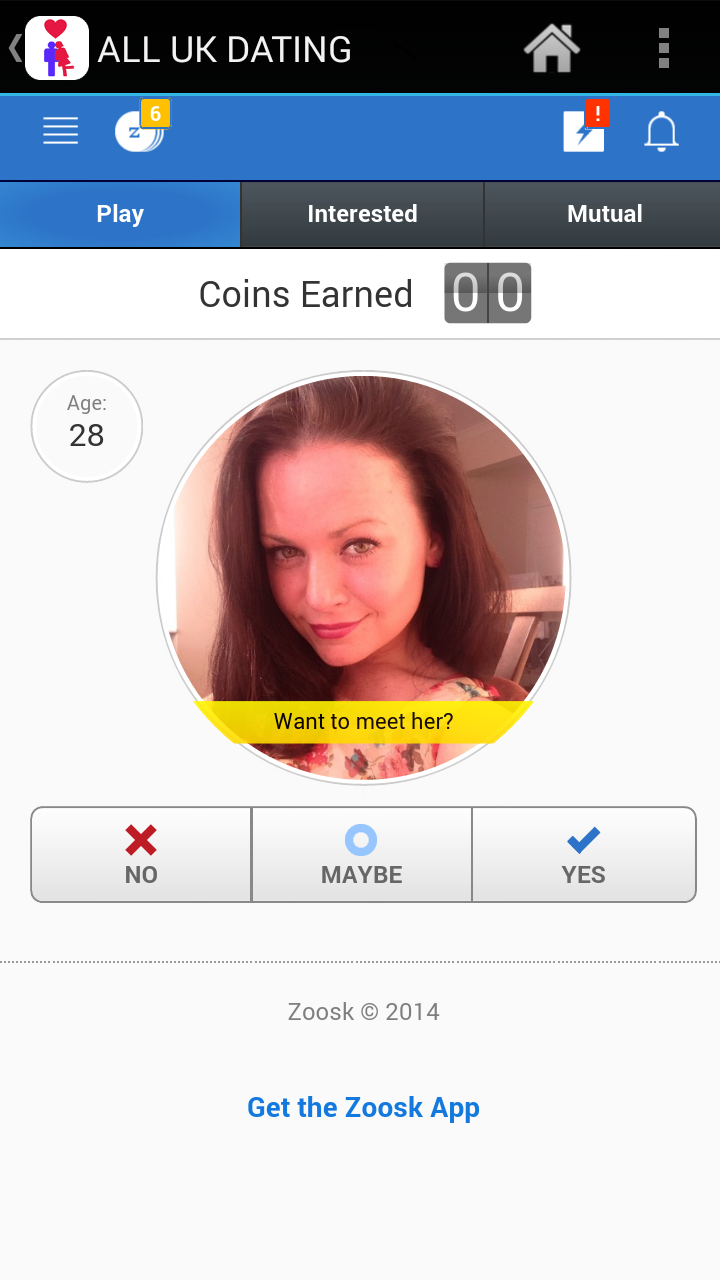Open the Mutual tab
The height and width of the screenshot is (1280, 720).
click(x=604, y=214)
